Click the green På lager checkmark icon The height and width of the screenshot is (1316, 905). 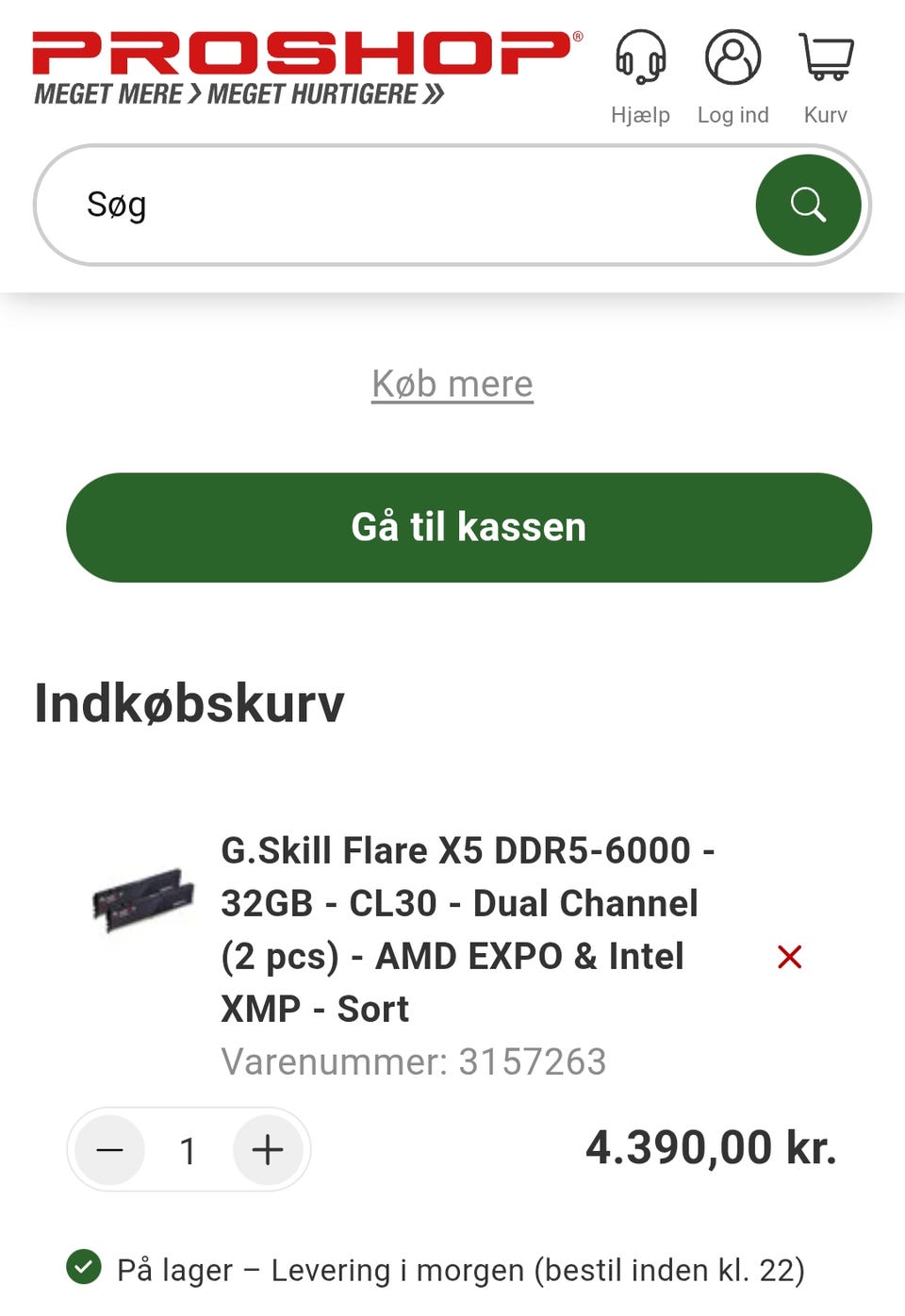(85, 1269)
